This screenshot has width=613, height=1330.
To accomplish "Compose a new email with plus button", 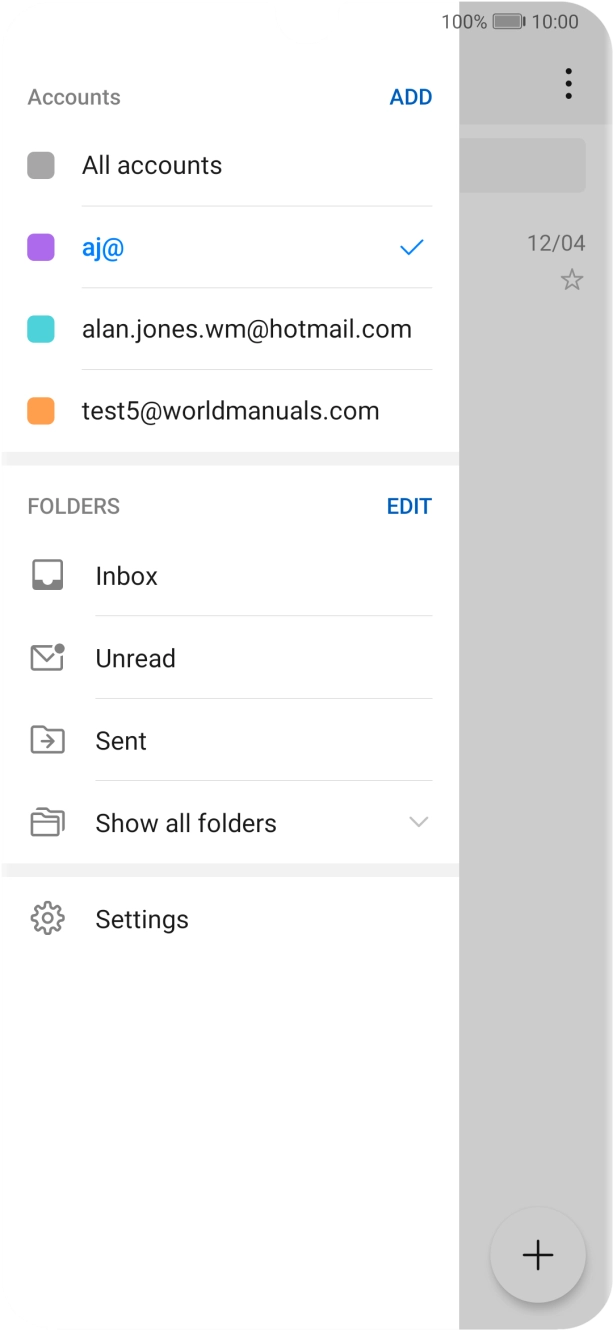I will tap(538, 1255).
